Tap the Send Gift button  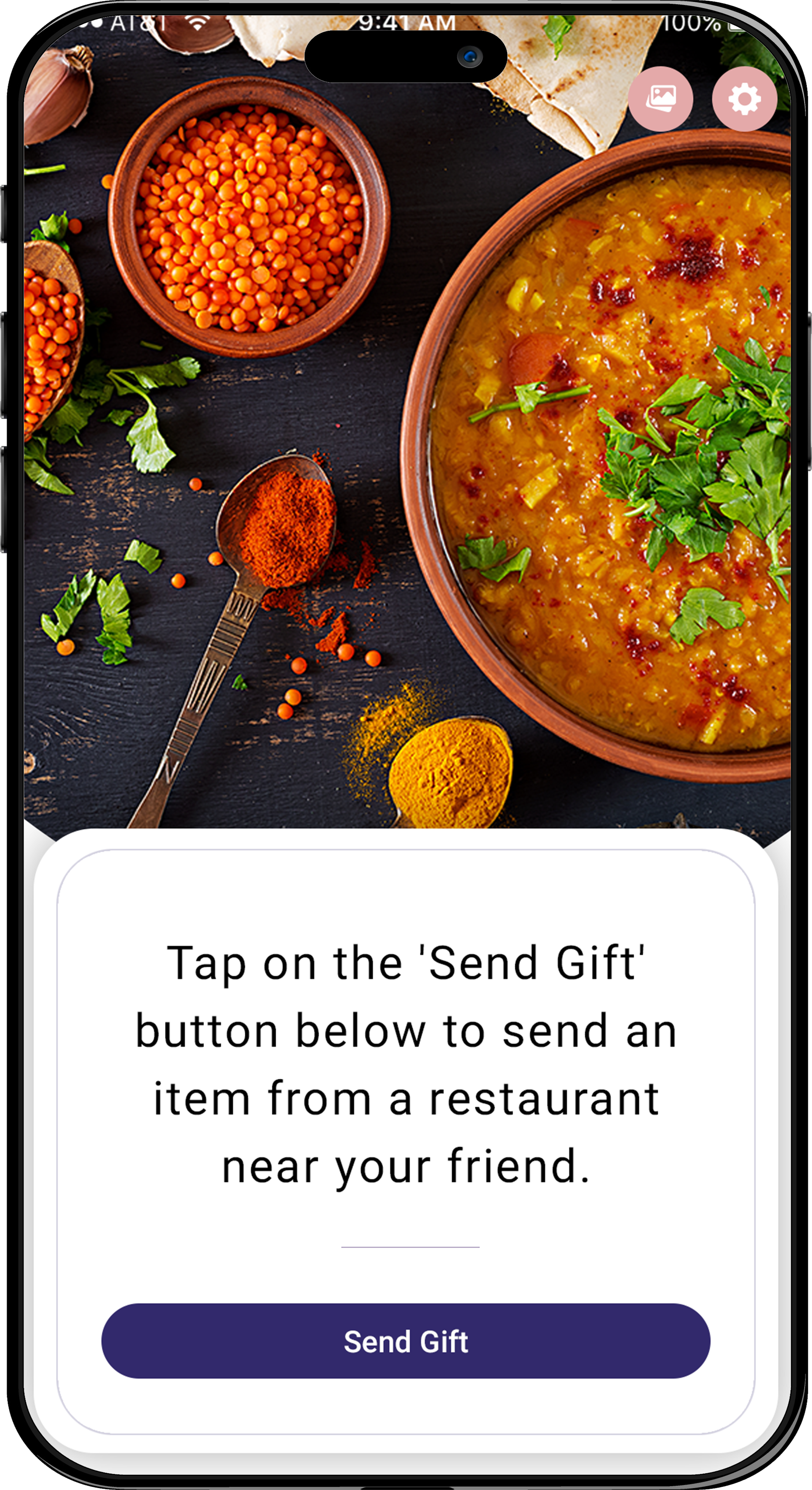pos(406,1341)
